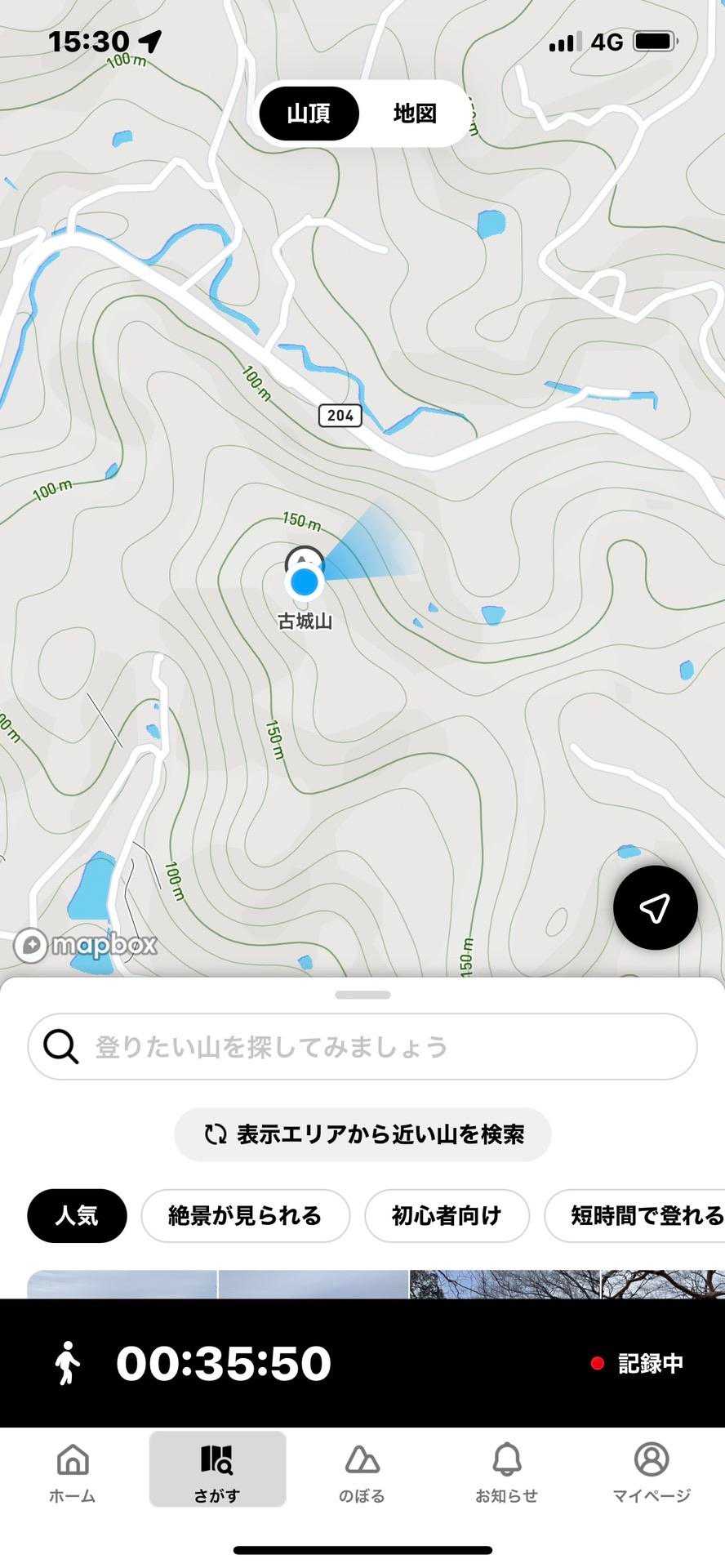Go to the ホーム tab
The height and width of the screenshot is (1568, 725).
73,1472
